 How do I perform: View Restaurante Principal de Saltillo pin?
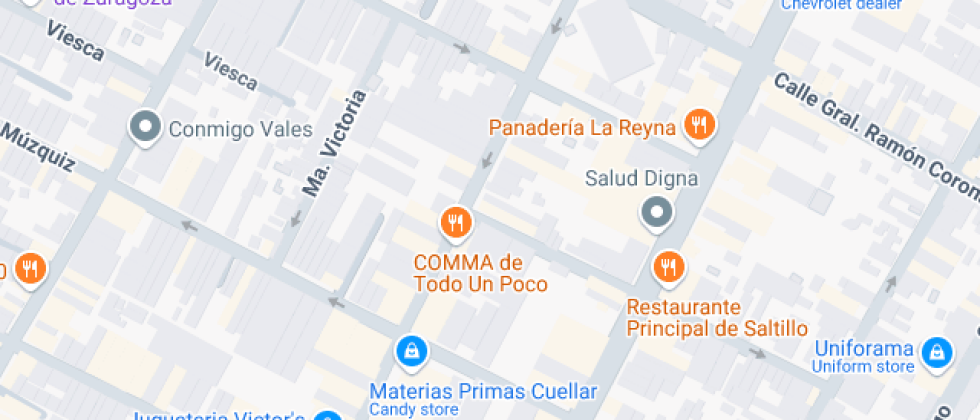click(668, 266)
